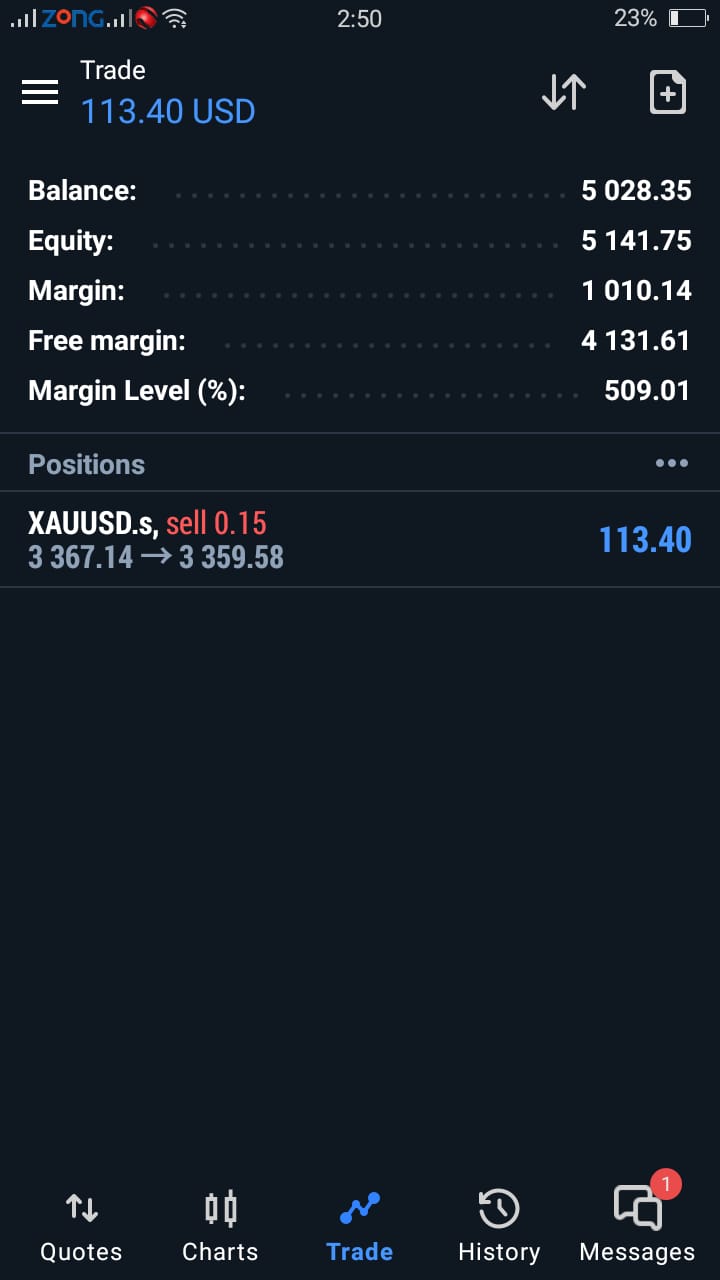Open the Messages tab
Image resolution: width=720 pixels, height=1280 pixels.
[637, 1226]
